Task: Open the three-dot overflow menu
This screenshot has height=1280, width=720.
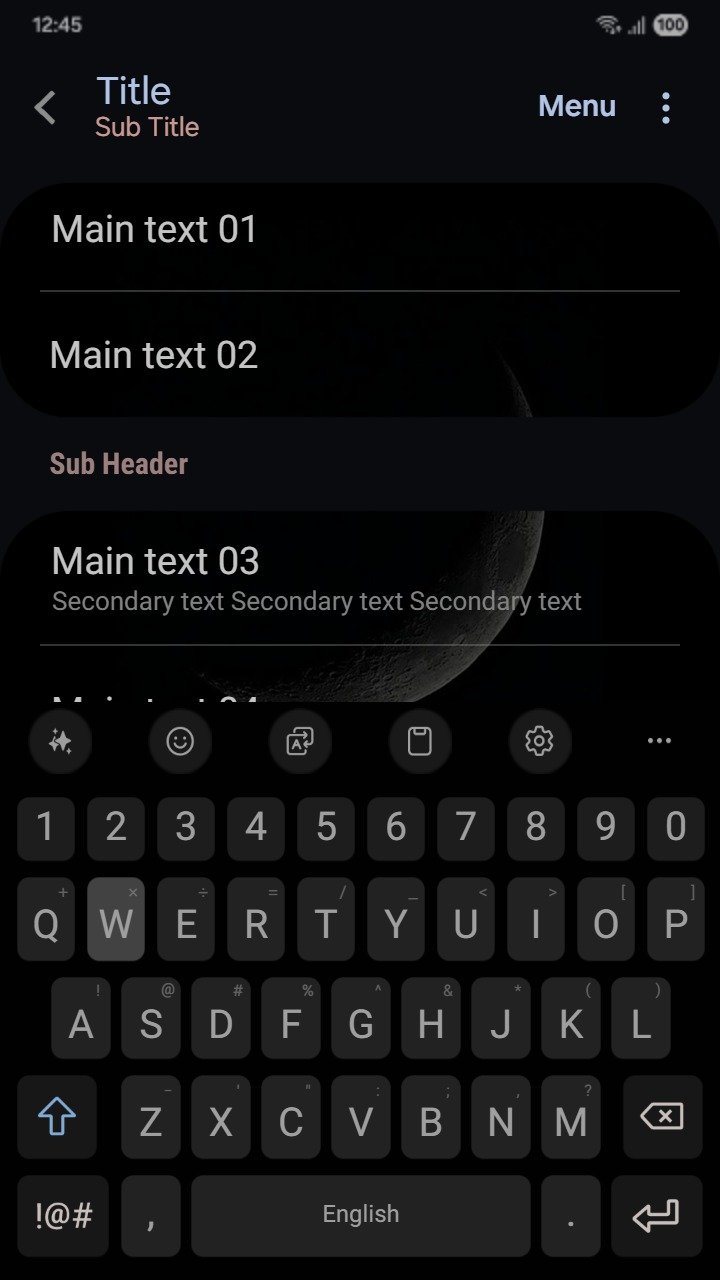Action: 666,108
